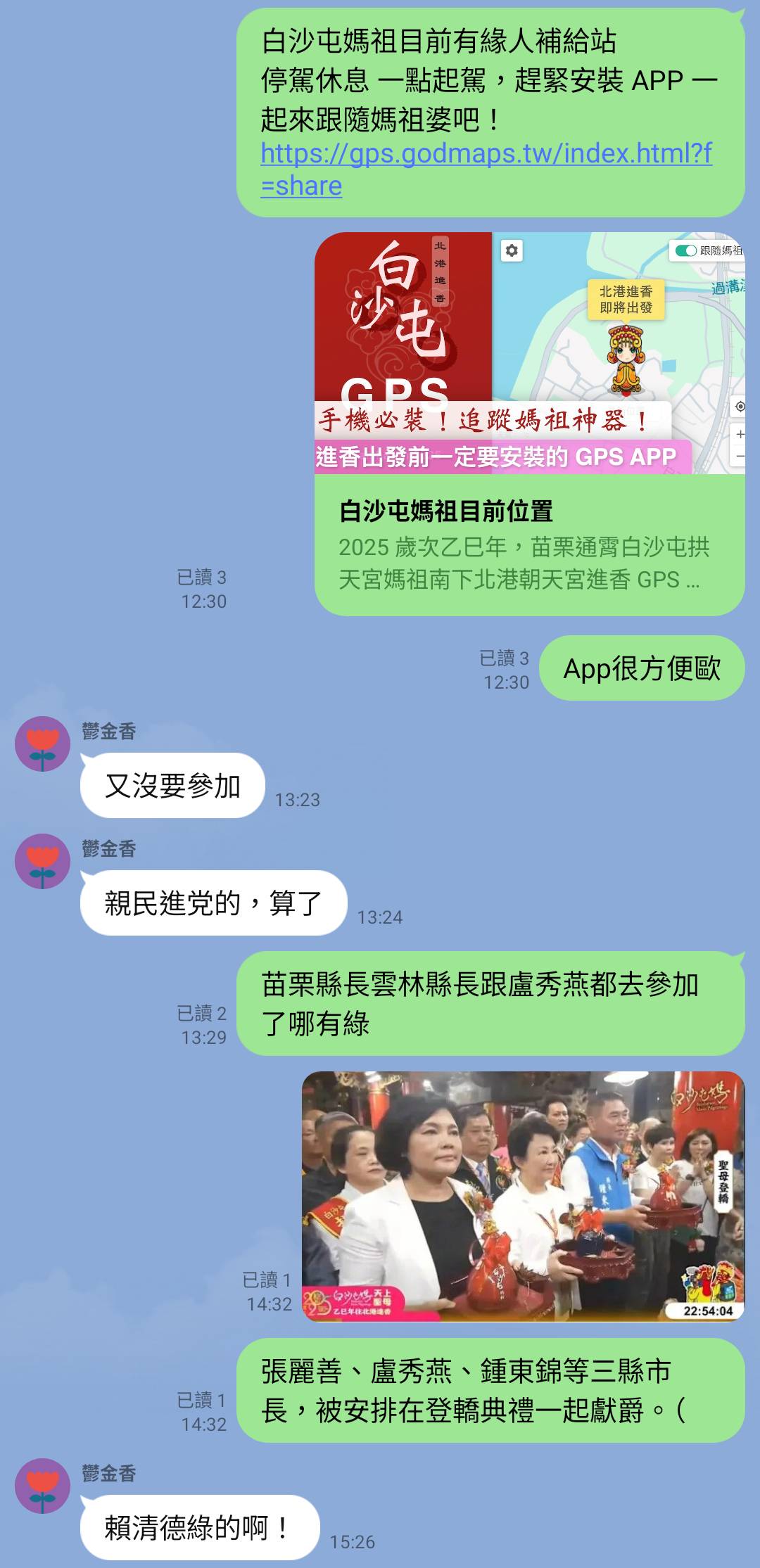Open 鬱金香's avatar beside 又沒要參加
The height and width of the screenshot is (1568, 760).
(x=43, y=744)
